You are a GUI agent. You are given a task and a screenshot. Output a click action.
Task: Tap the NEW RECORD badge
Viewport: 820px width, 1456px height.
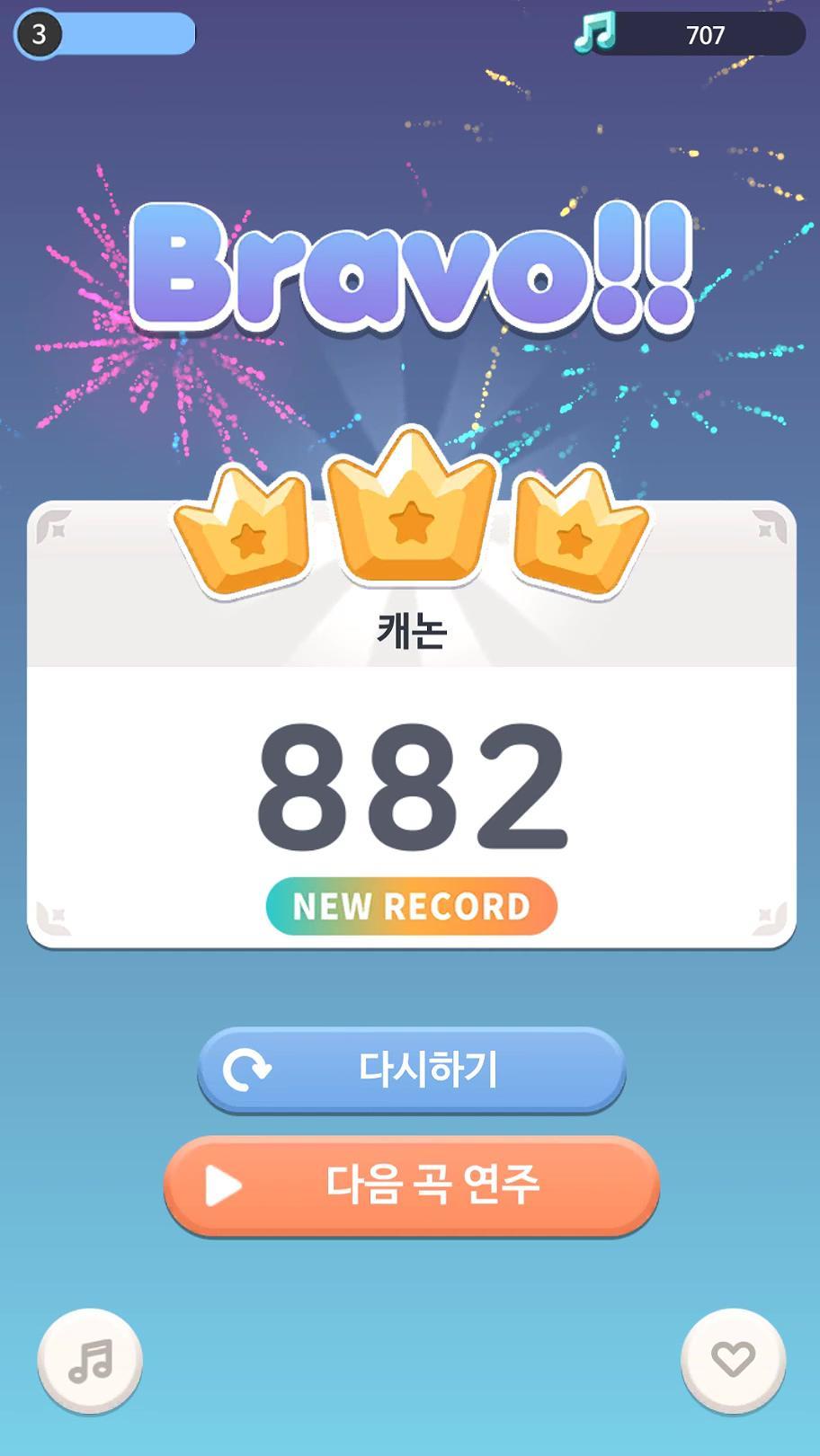click(410, 906)
